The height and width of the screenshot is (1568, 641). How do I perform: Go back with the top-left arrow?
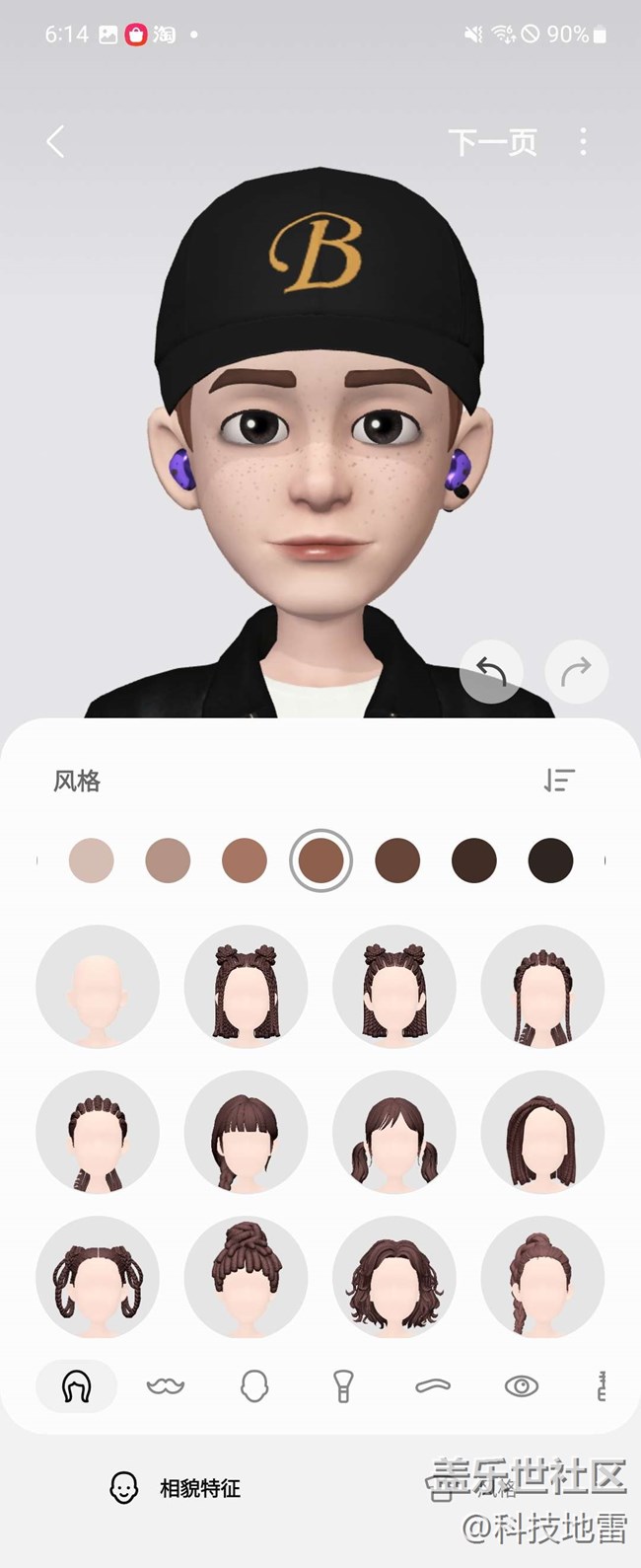pos(56,142)
